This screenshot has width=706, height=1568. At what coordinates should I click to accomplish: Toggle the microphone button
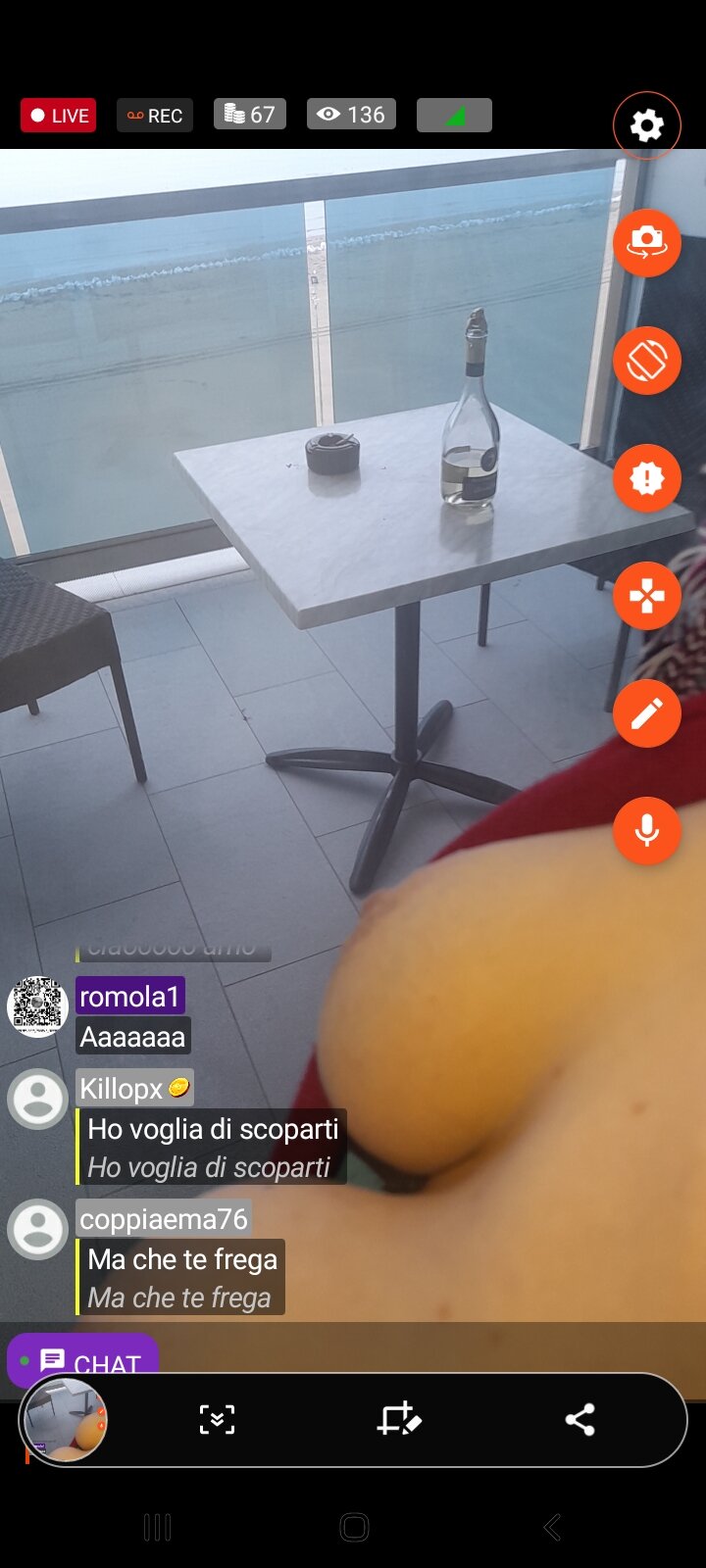coord(646,831)
